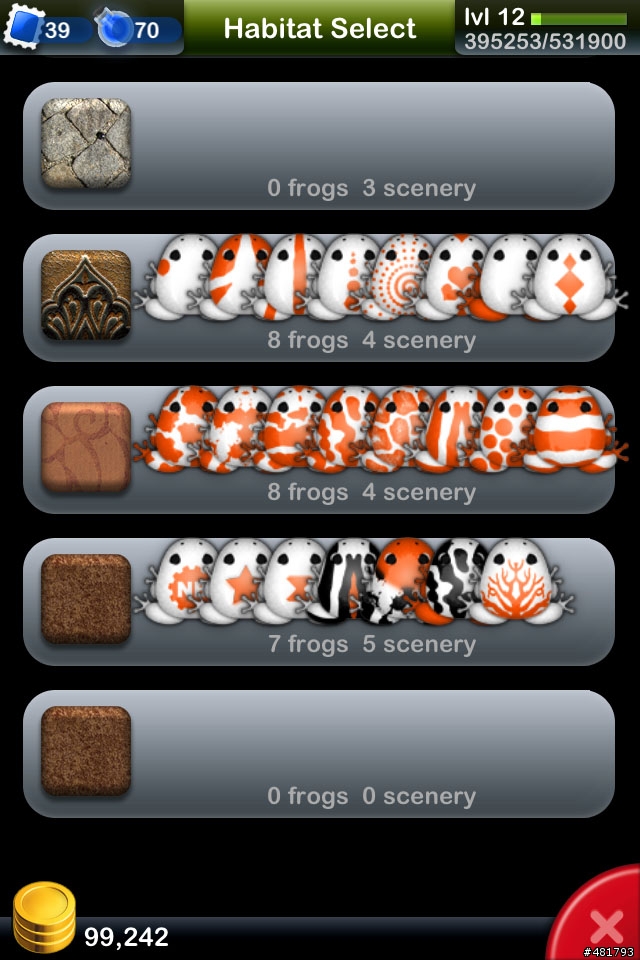Tap the gold coins stack
Viewport: 640px width, 960px height.
(x=44, y=915)
